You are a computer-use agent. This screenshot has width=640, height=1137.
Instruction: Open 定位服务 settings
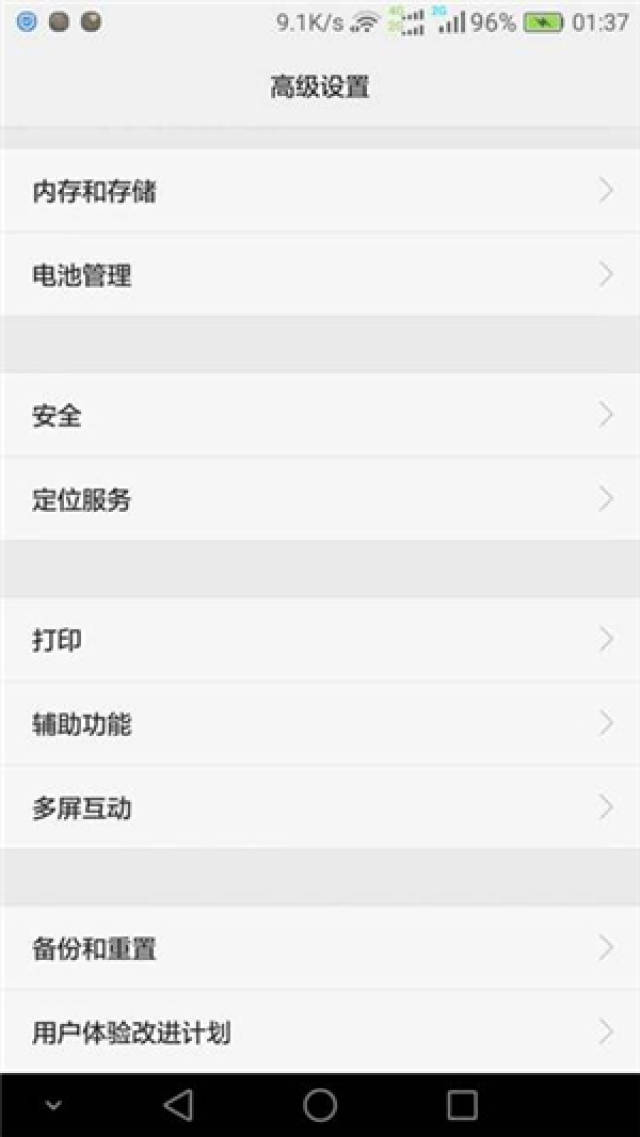point(320,498)
